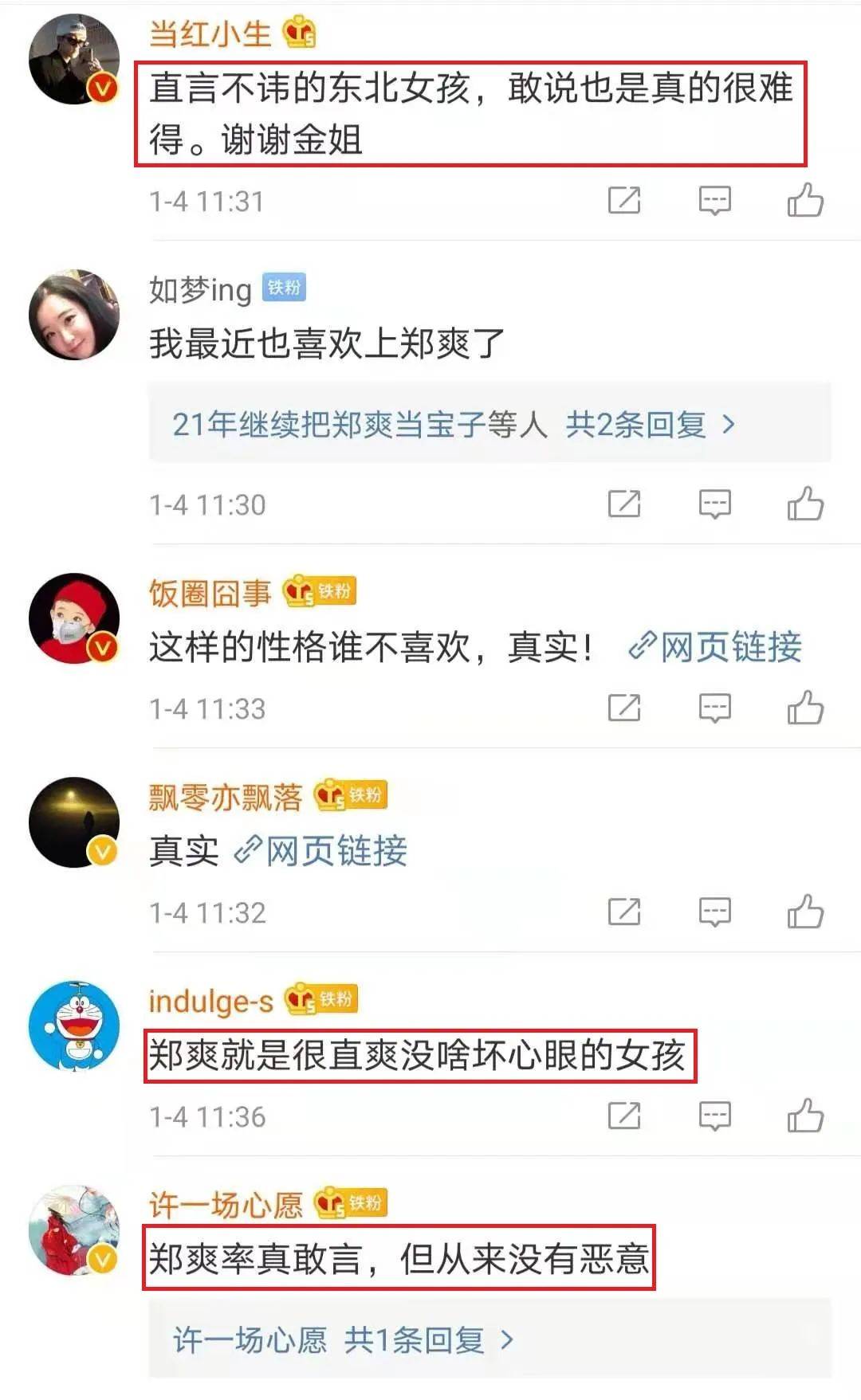Open the username 许一场心愿
Image resolution: width=861 pixels, height=1400 pixels.
[226, 1205]
